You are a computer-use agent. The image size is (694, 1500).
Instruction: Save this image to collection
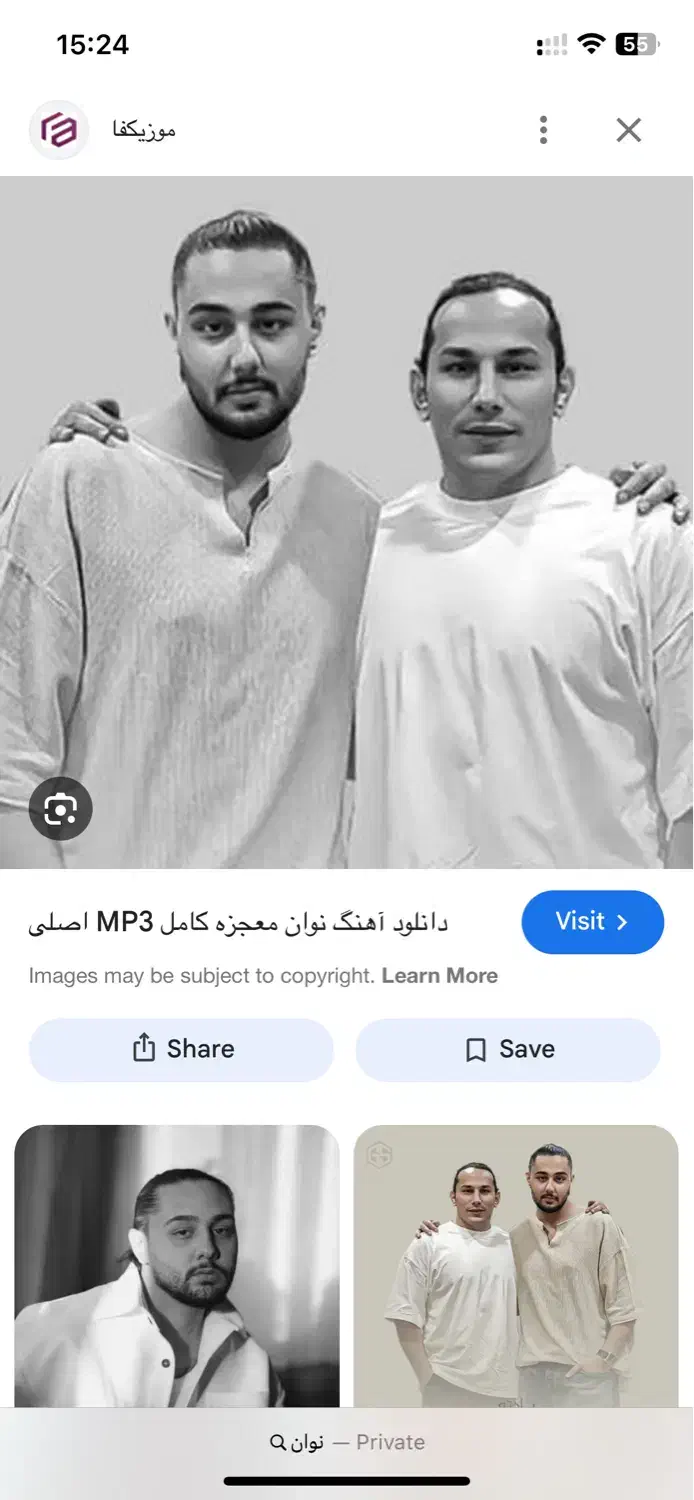tap(508, 1049)
